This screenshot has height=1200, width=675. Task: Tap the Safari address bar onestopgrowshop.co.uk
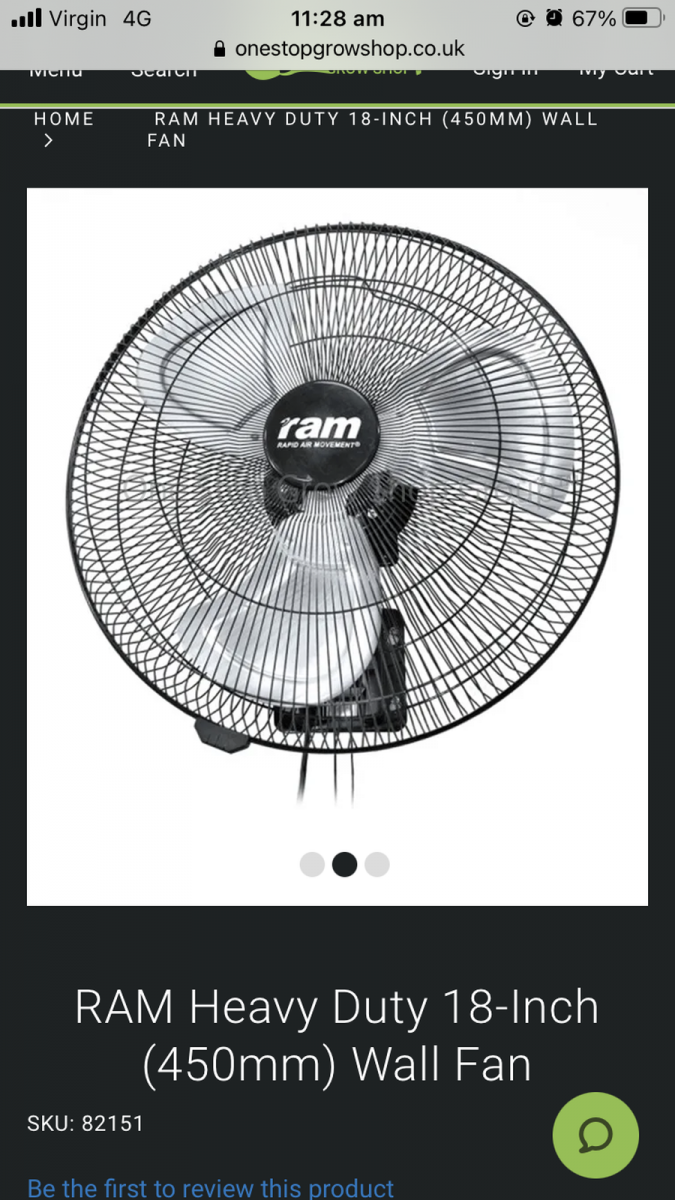point(338,48)
